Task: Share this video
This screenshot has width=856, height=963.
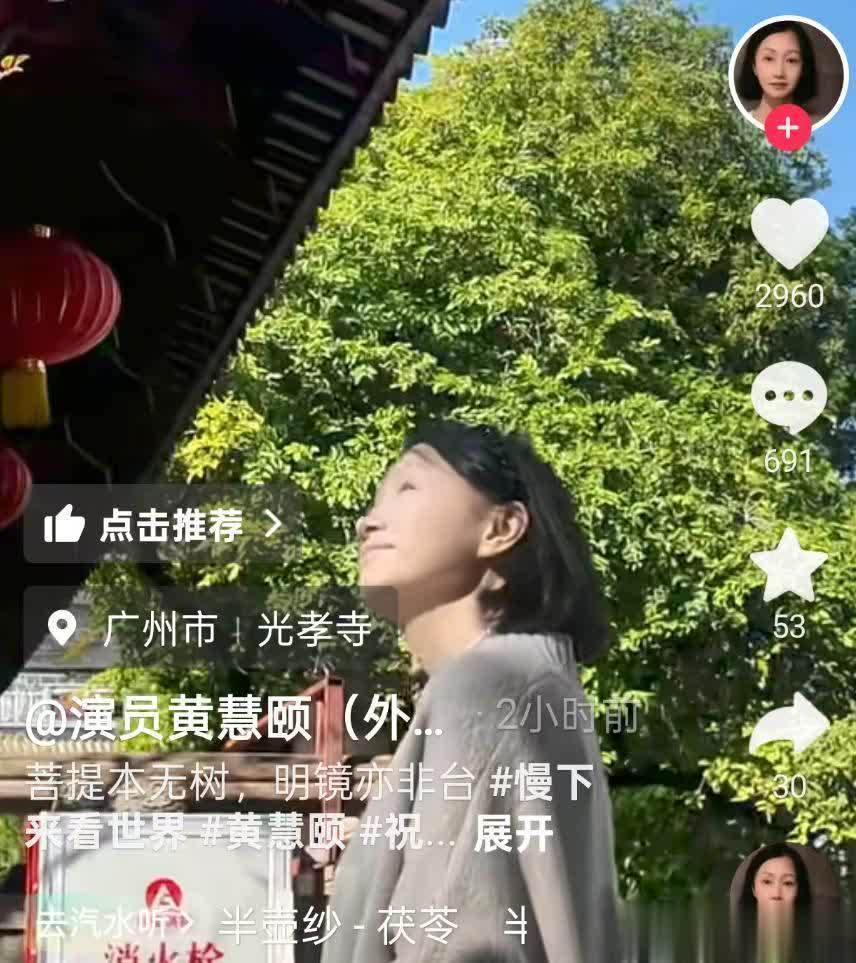Action: (789, 725)
